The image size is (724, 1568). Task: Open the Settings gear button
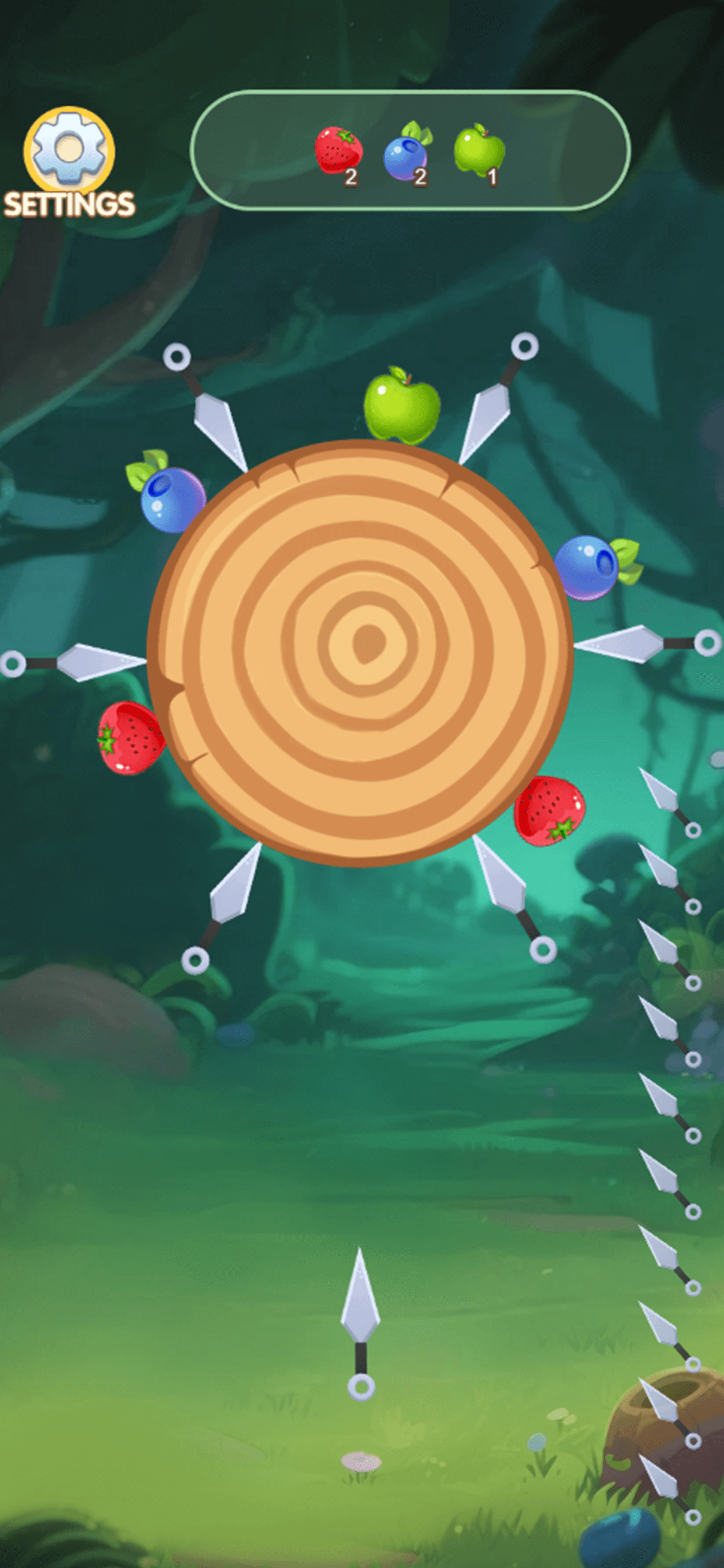[x=69, y=150]
